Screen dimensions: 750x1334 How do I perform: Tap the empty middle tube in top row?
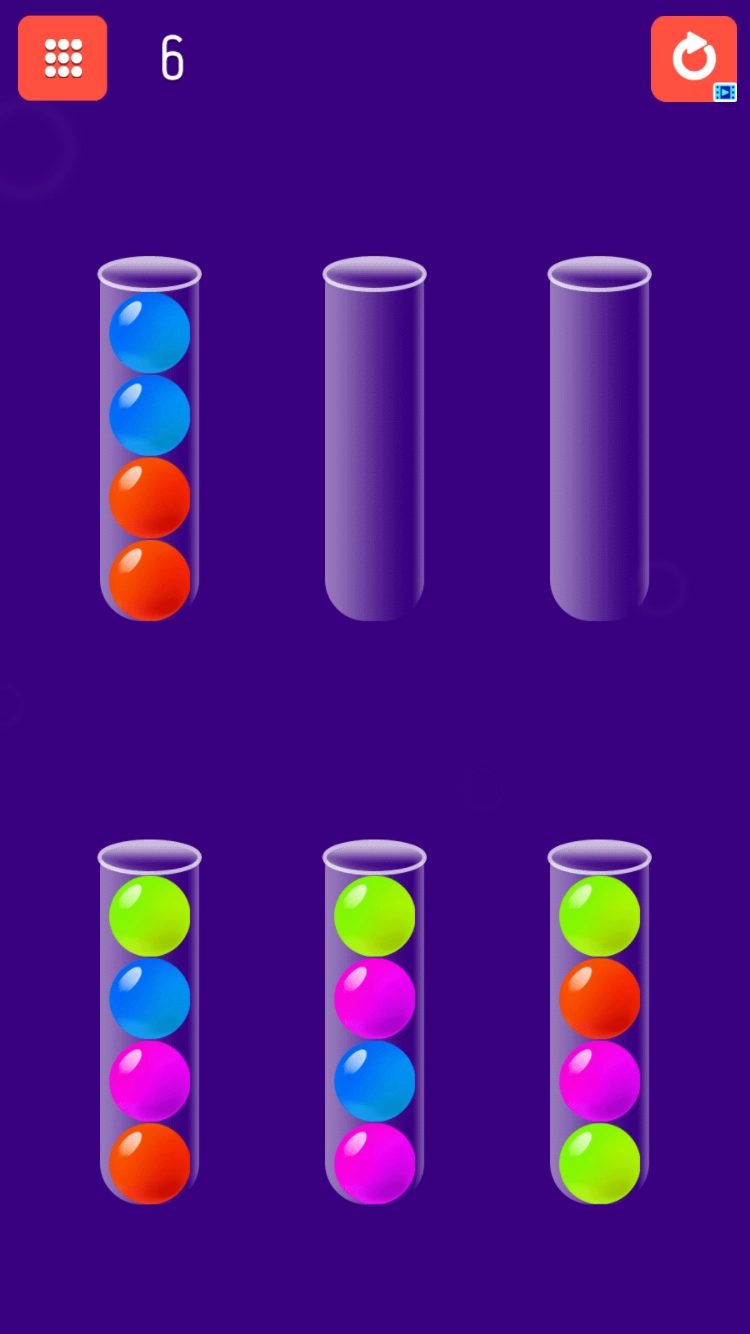[374, 440]
